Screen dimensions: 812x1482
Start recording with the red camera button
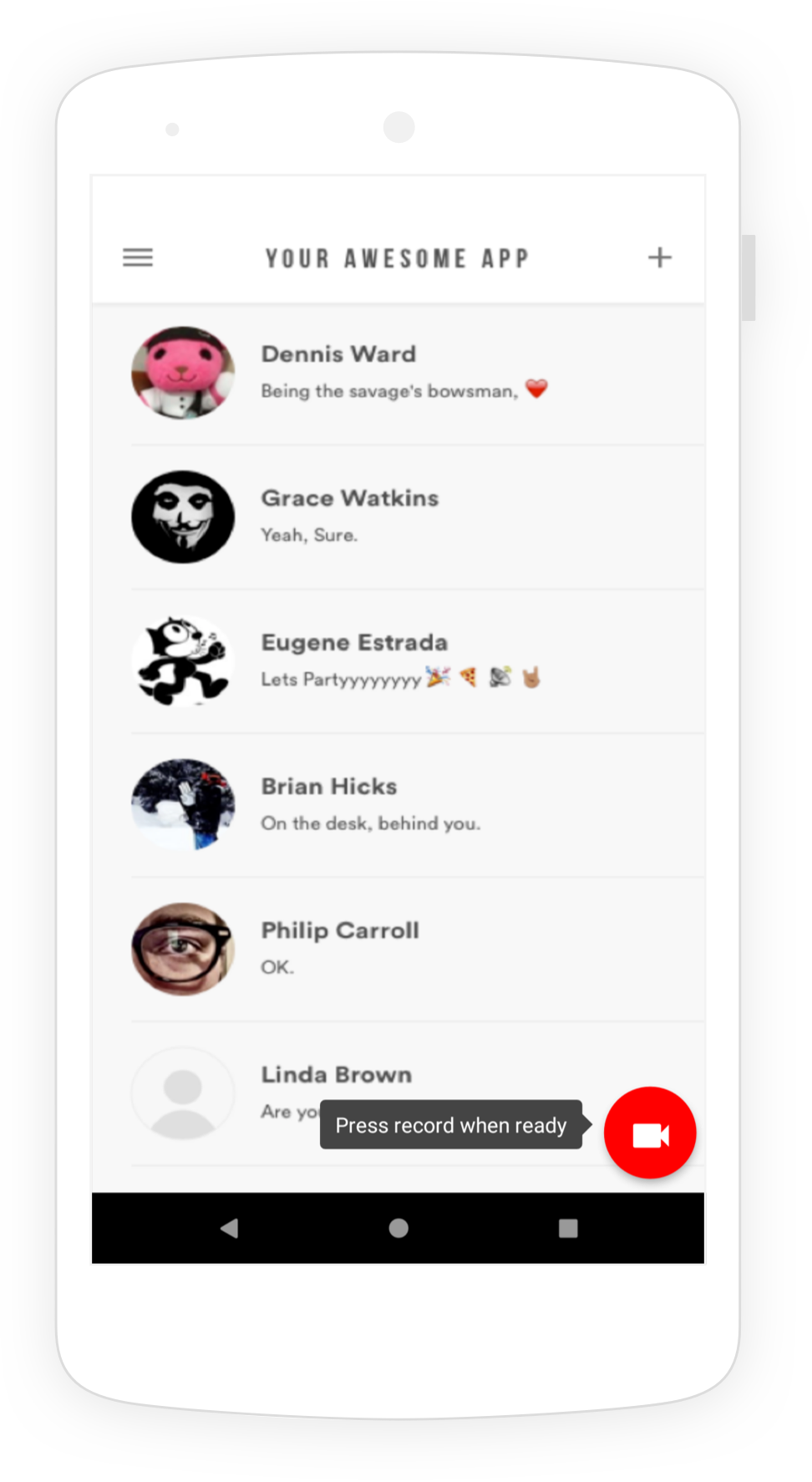click(649, 1133)
